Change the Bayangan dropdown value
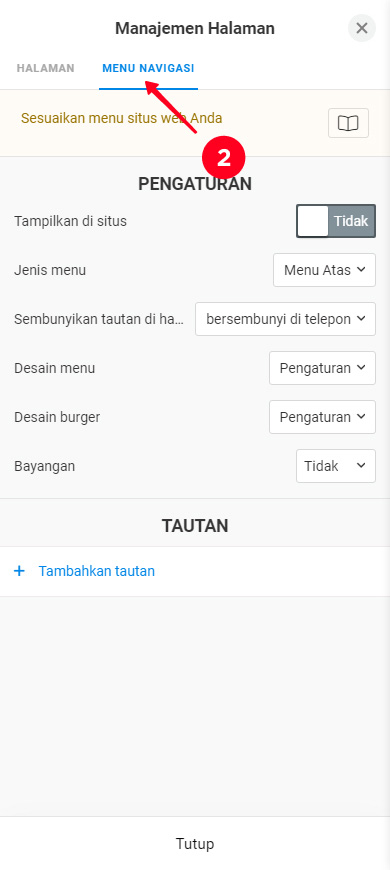The width and height of the screenshot is (390, 870). 336,466
